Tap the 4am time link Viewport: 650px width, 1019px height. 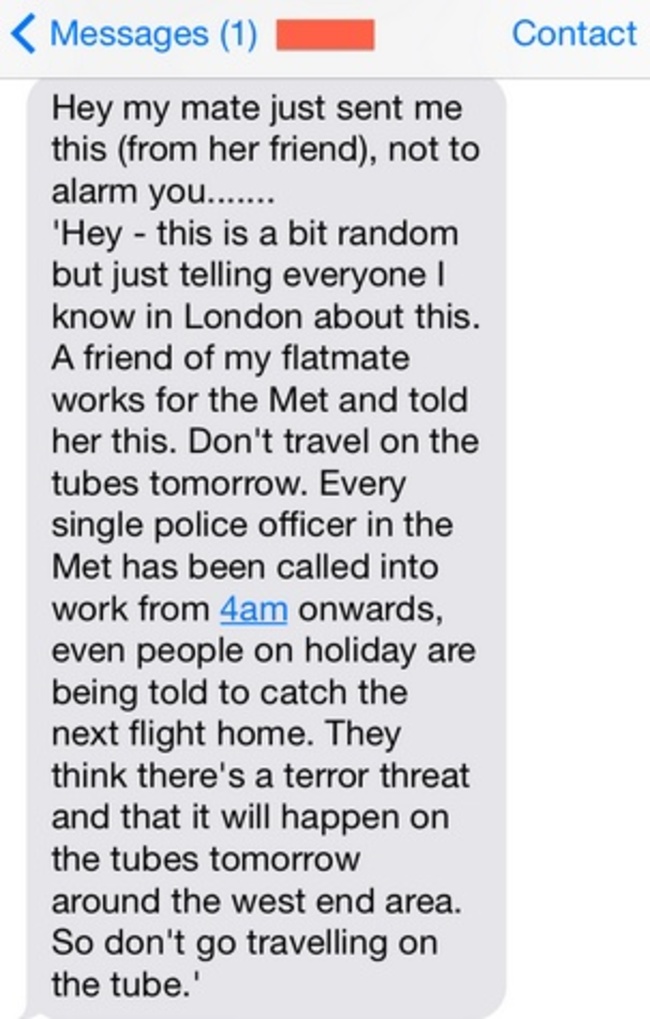coord(253,609)
